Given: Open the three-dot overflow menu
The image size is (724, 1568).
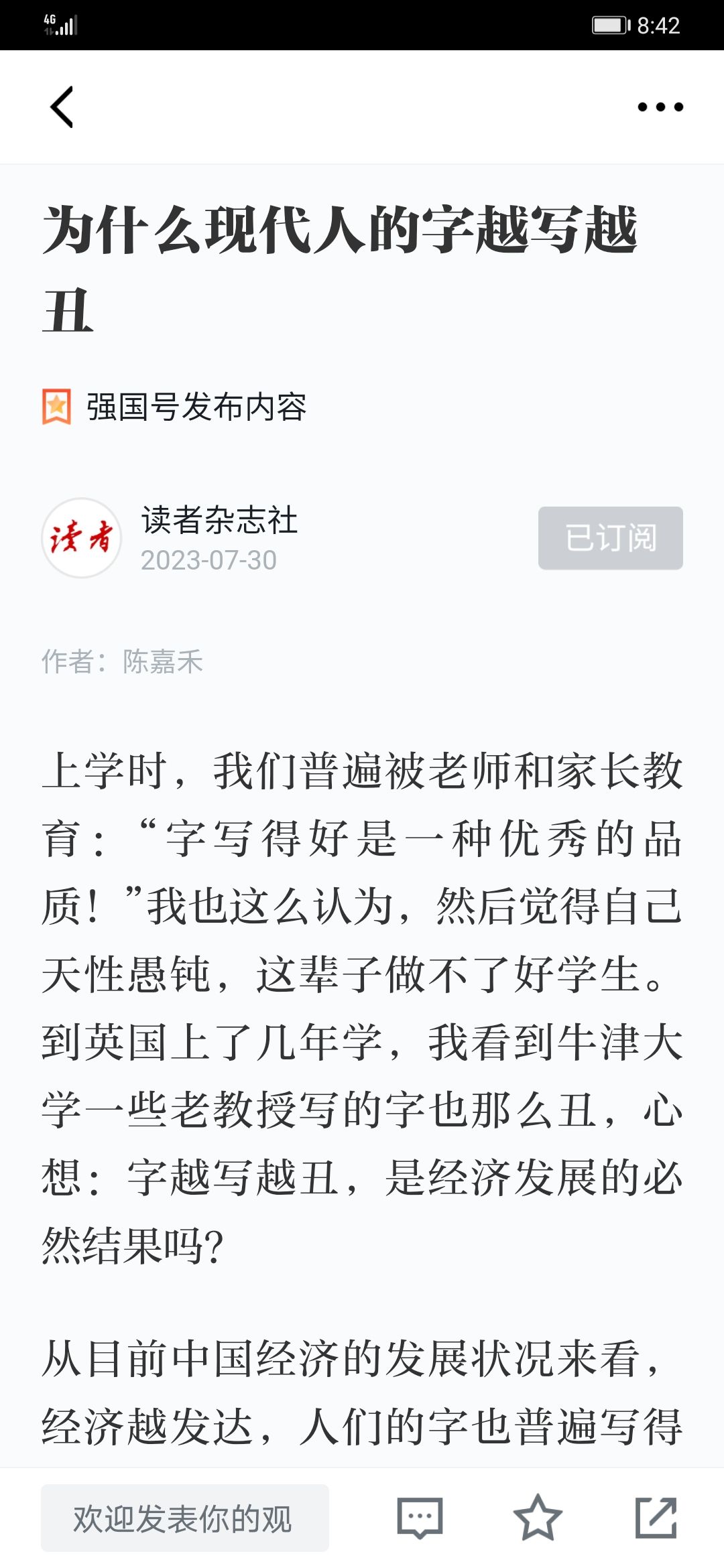Looking at the screenshot, I should (660, 107).
